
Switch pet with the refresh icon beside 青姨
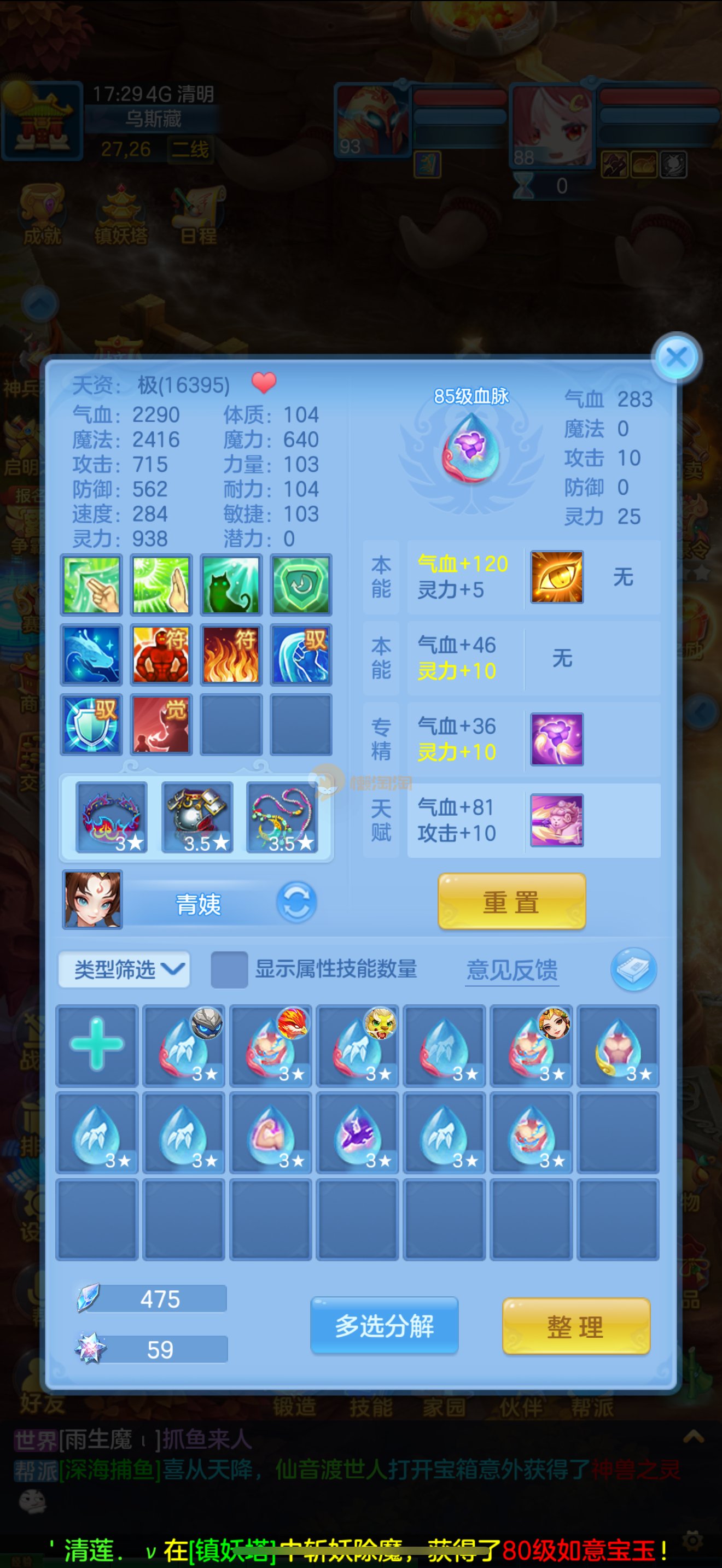(x=296, y=902)
